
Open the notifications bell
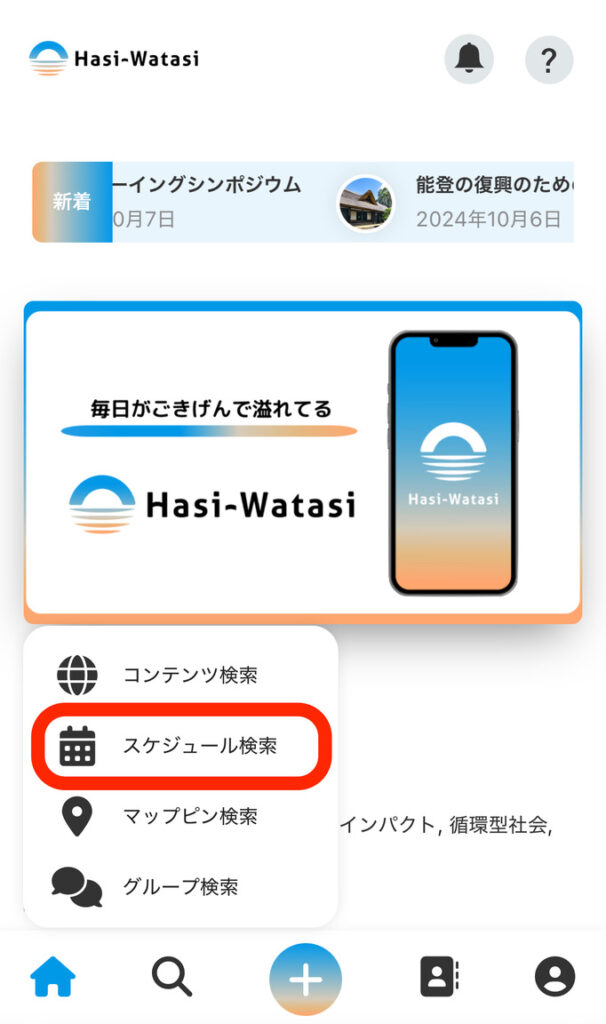pos(468,59)
